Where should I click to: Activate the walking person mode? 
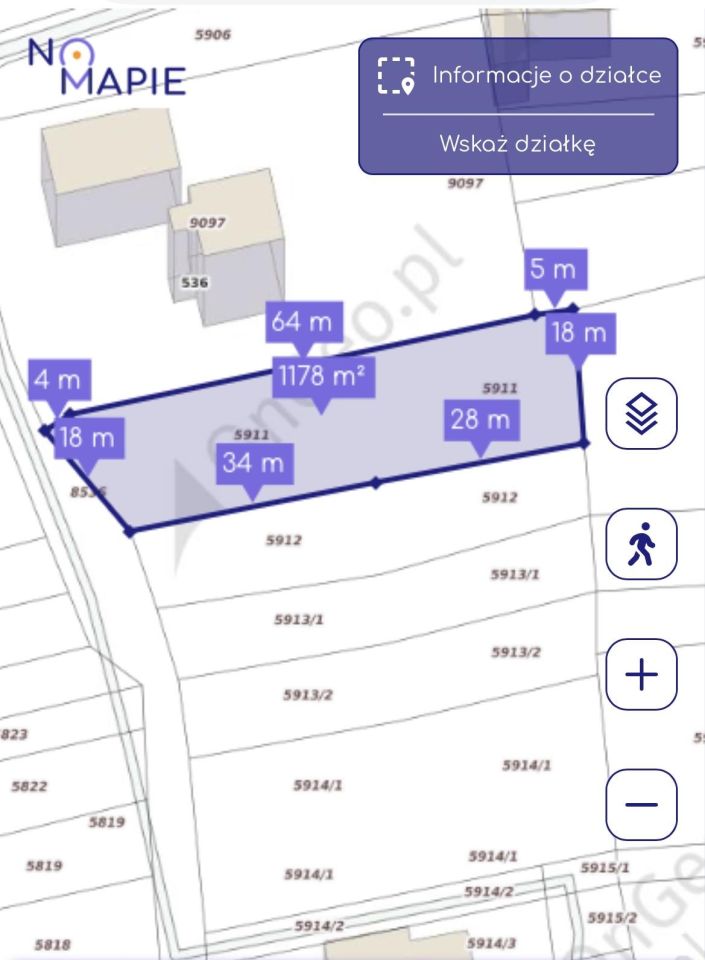pyautogui.click(x=641, y=545)
